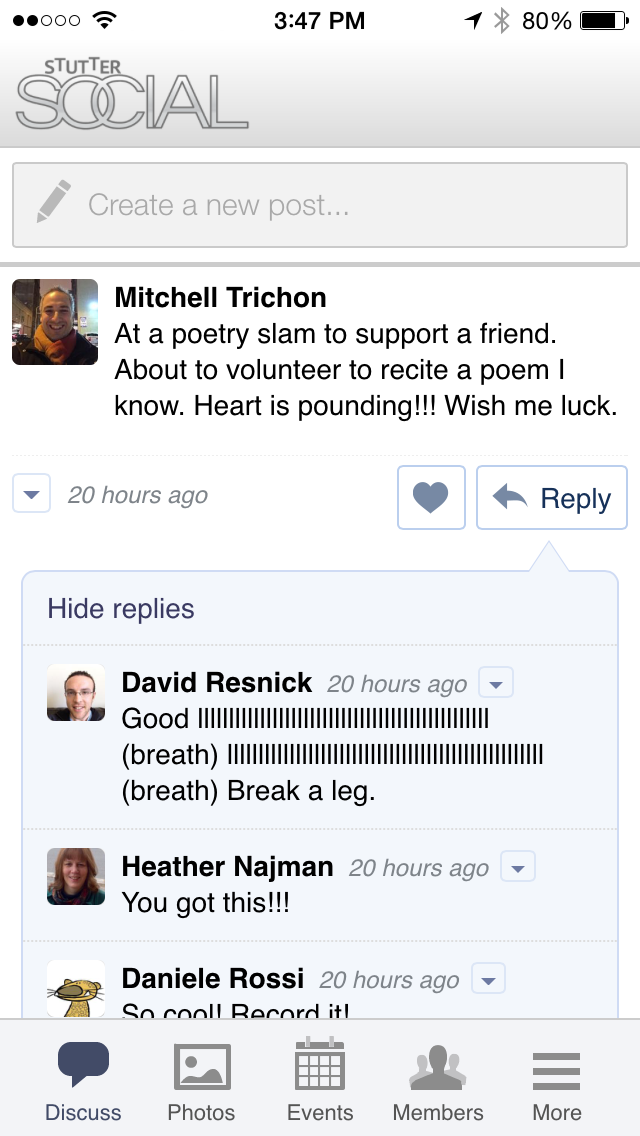Reply to Mitchell Trichon's post

click(552, 497)
